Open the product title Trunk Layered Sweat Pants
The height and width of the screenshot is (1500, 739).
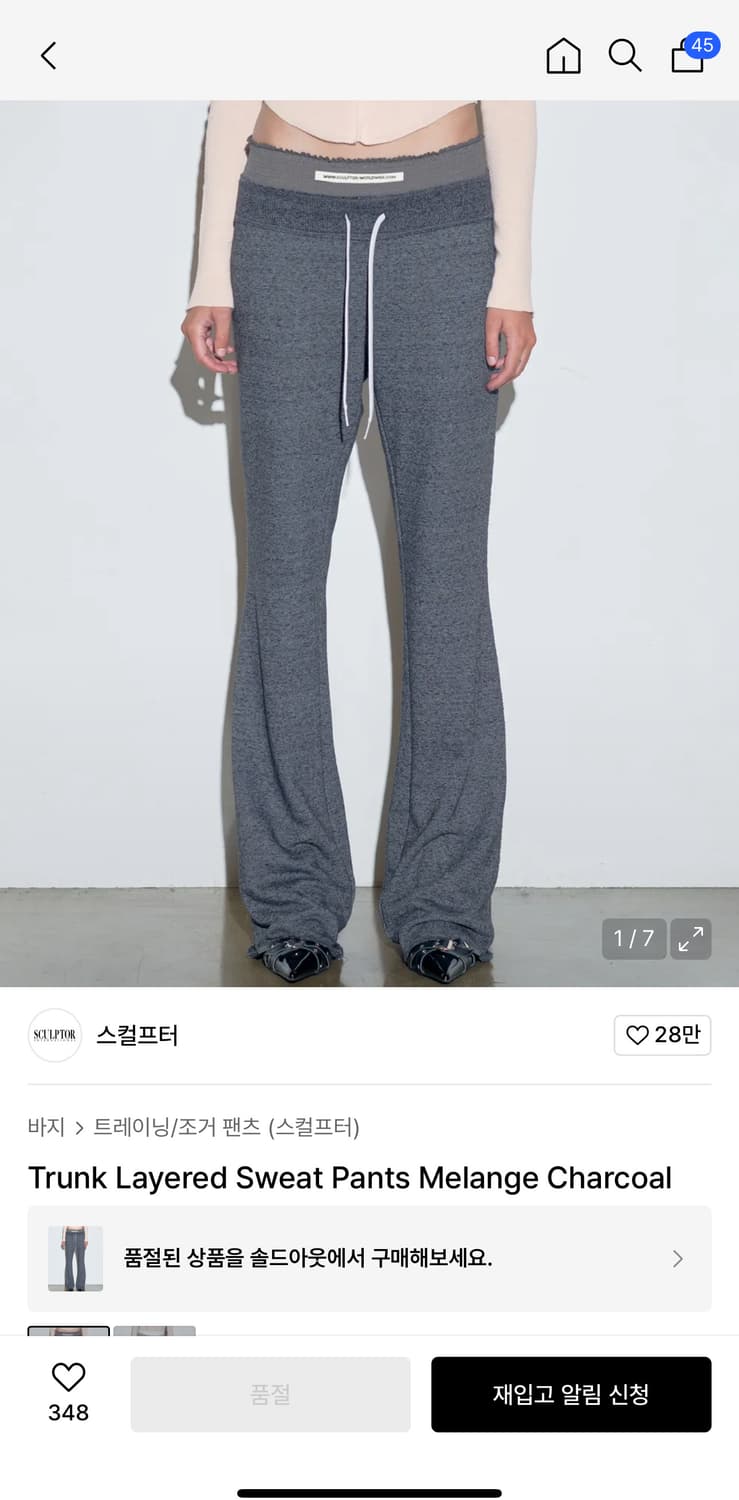(349, 1178)
